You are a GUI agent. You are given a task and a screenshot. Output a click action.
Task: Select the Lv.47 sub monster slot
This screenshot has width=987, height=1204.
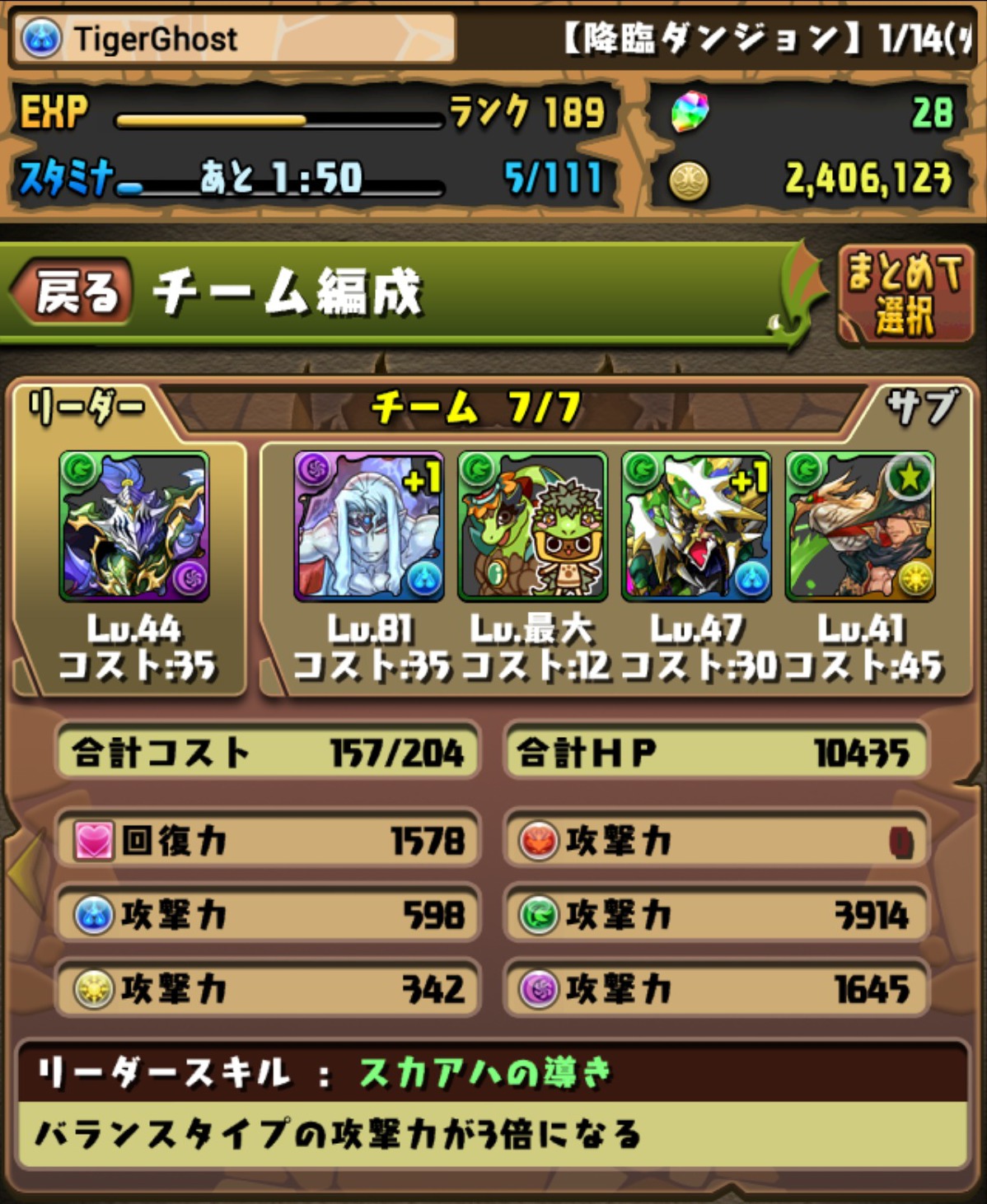point(696,527)
